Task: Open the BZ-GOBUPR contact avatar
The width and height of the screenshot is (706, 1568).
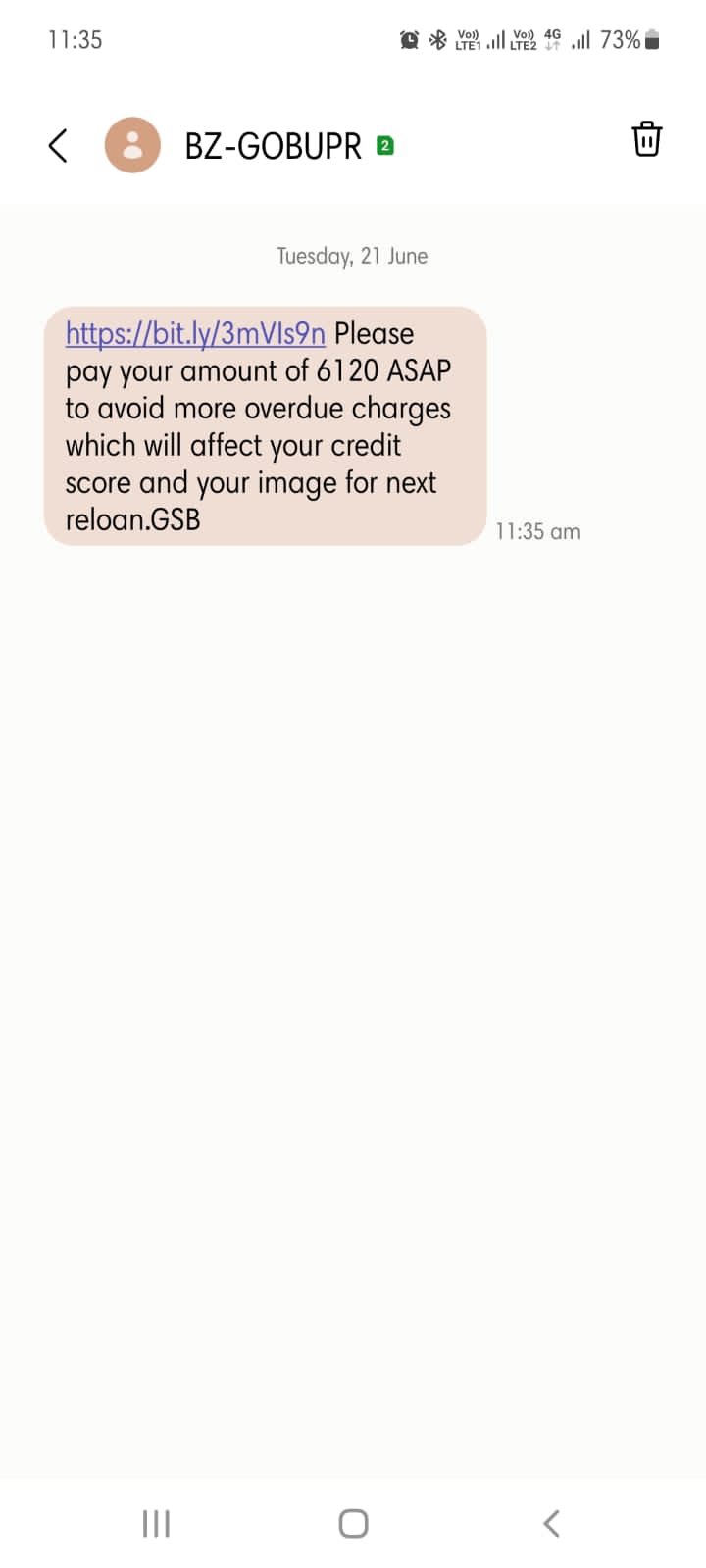Action: (132, 146)
